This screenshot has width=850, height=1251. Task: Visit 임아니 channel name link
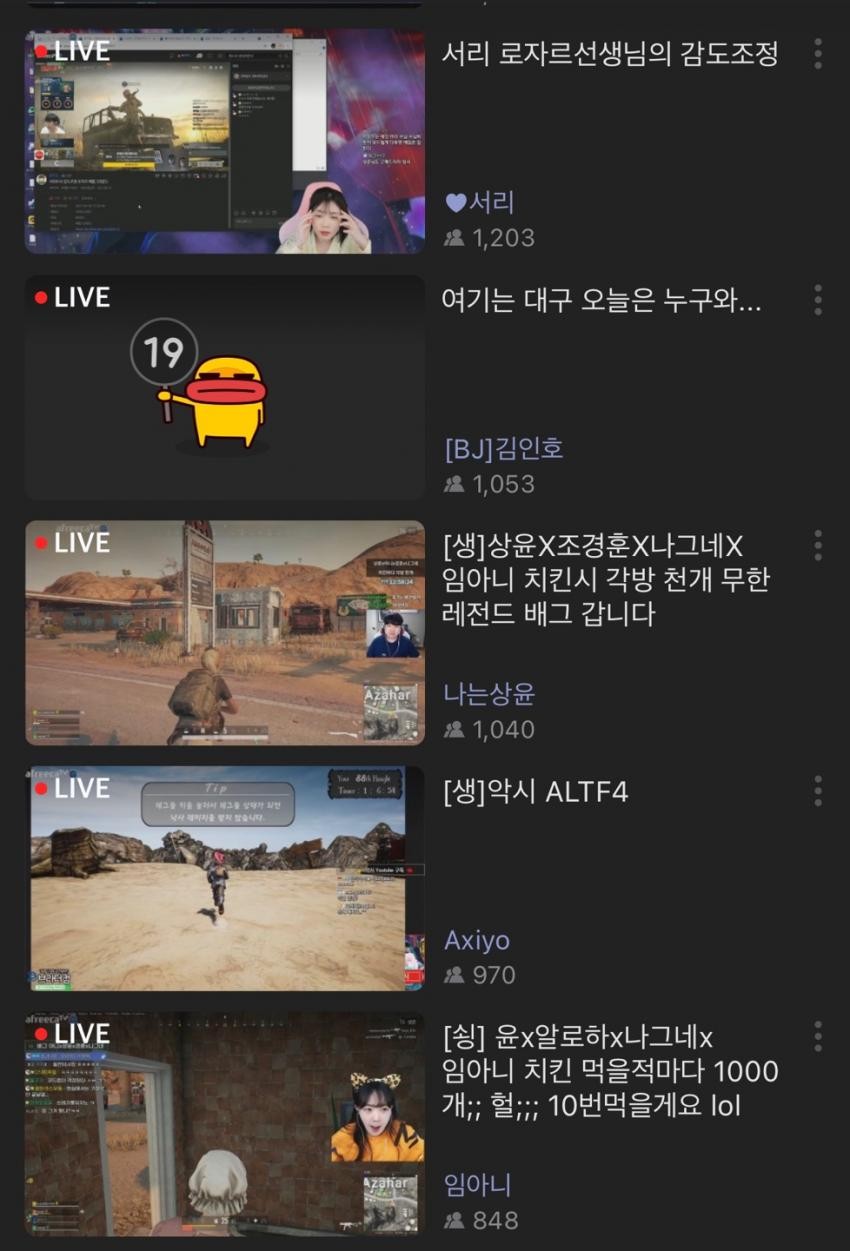point(477,1186)
